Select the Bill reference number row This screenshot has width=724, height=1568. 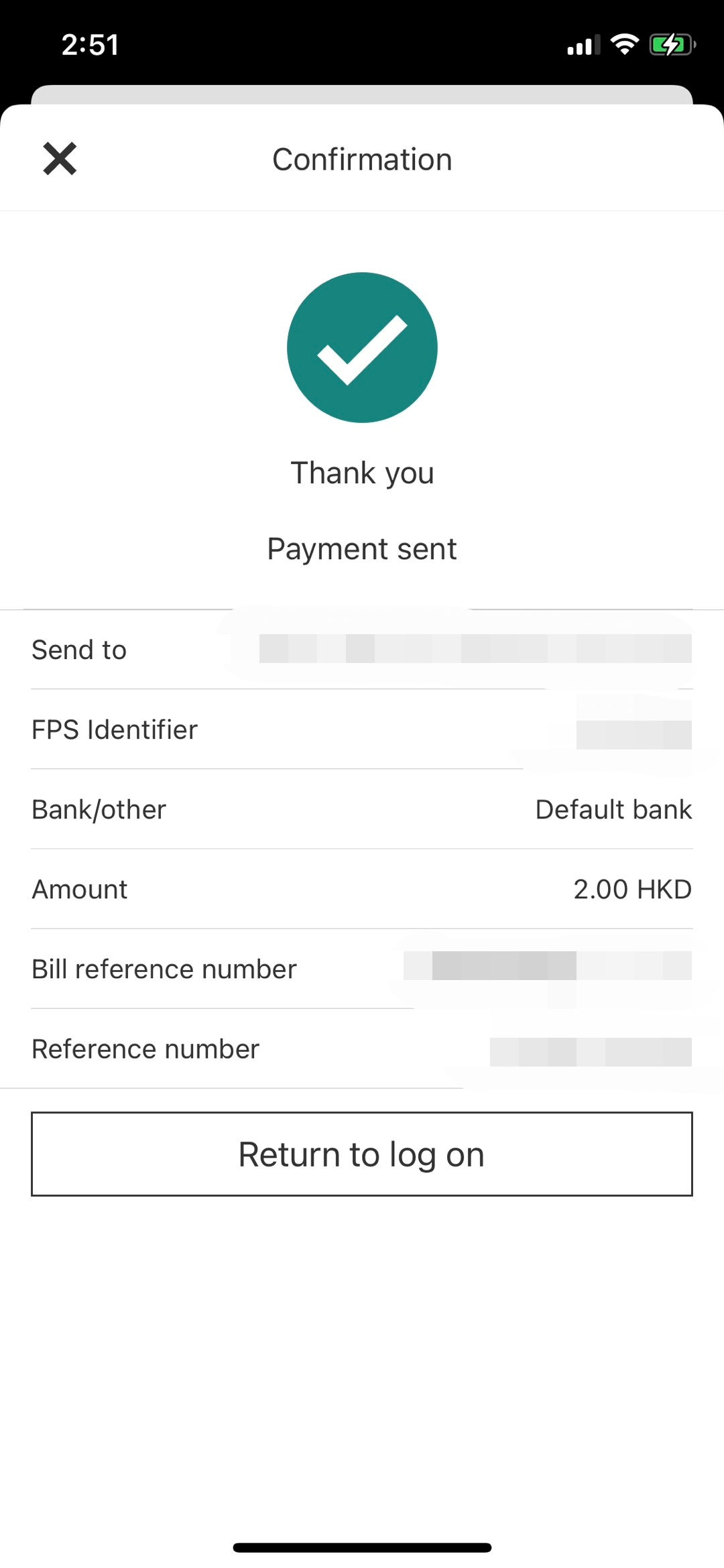pyautogui.click(x=362, y=968)
